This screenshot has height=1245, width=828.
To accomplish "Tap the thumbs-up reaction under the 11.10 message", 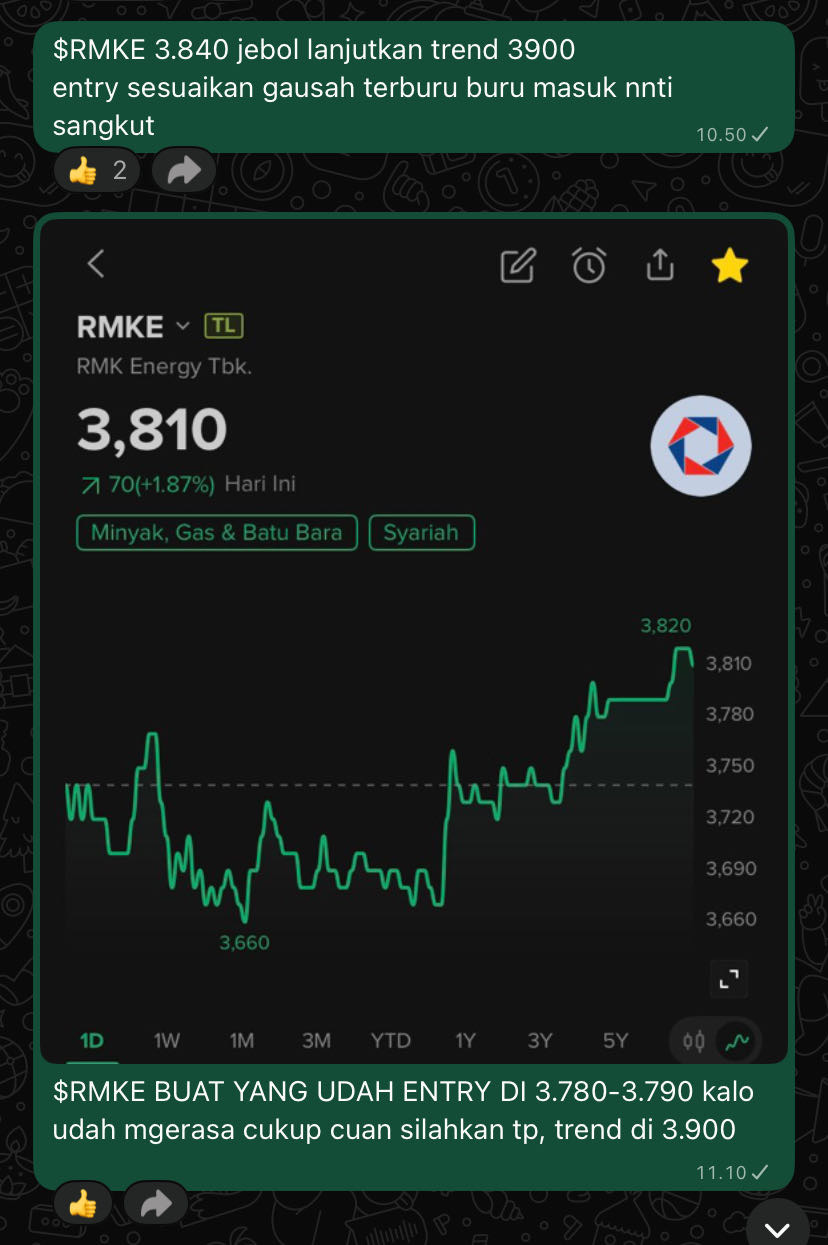I will pos(84,1203).
